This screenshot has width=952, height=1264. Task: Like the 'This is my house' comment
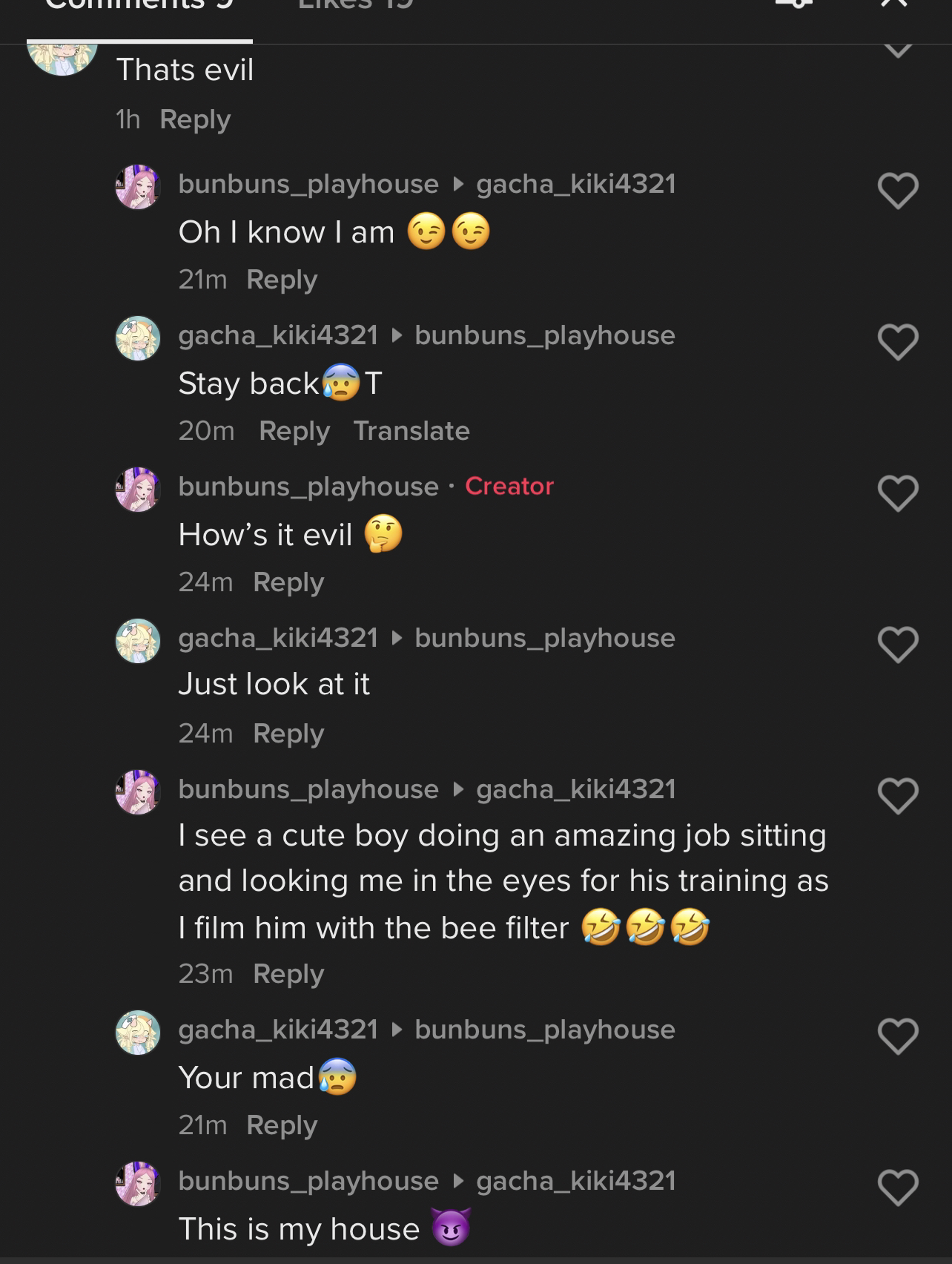click(898, 1188)
